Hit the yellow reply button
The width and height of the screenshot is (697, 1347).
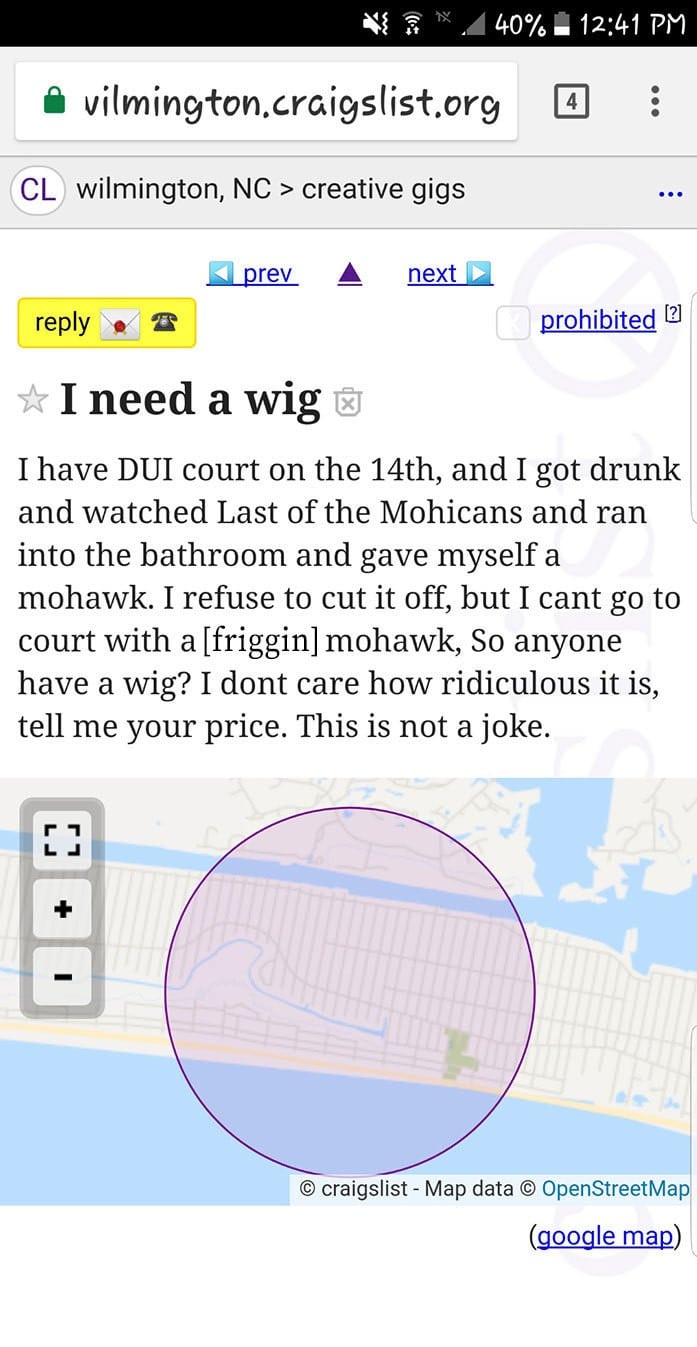click(106, 323)
